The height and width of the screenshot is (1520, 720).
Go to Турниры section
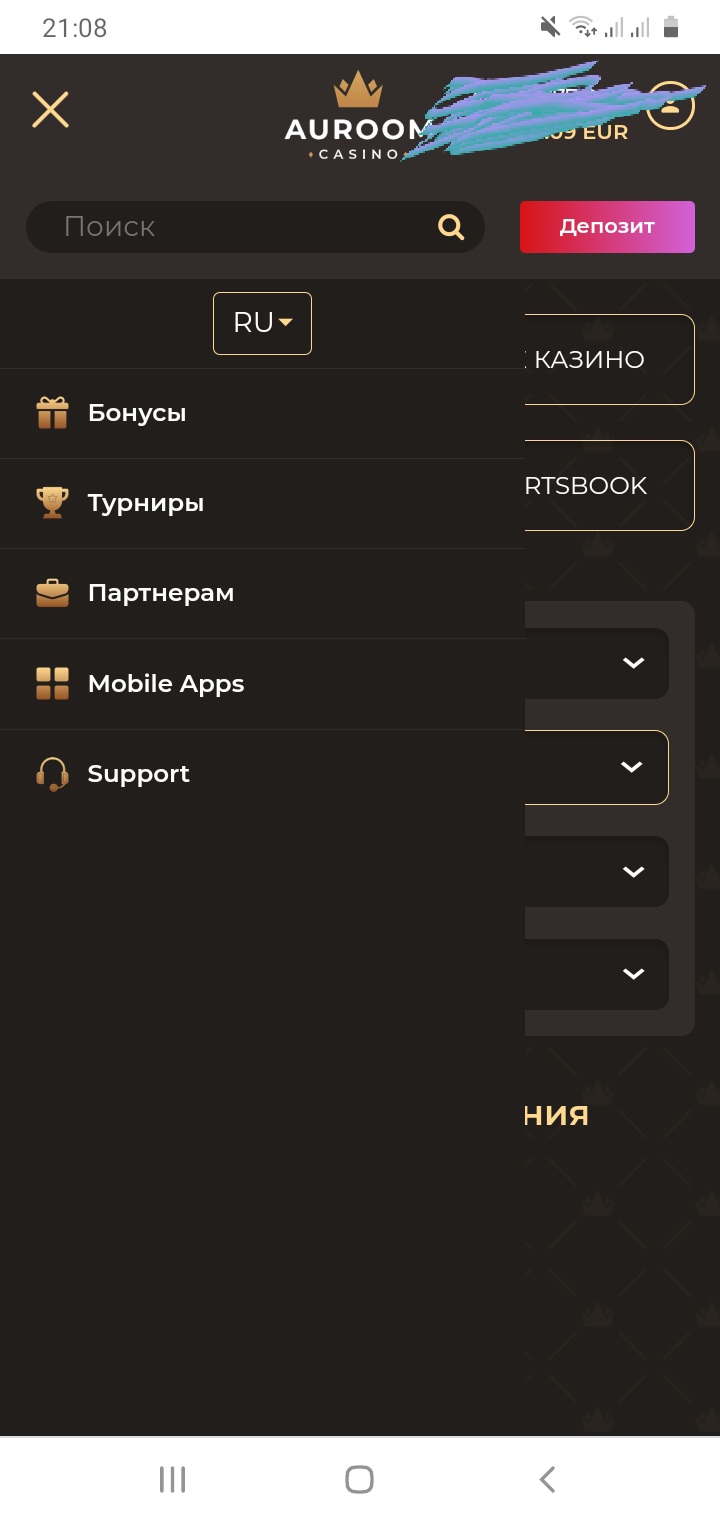click(146, 503)
